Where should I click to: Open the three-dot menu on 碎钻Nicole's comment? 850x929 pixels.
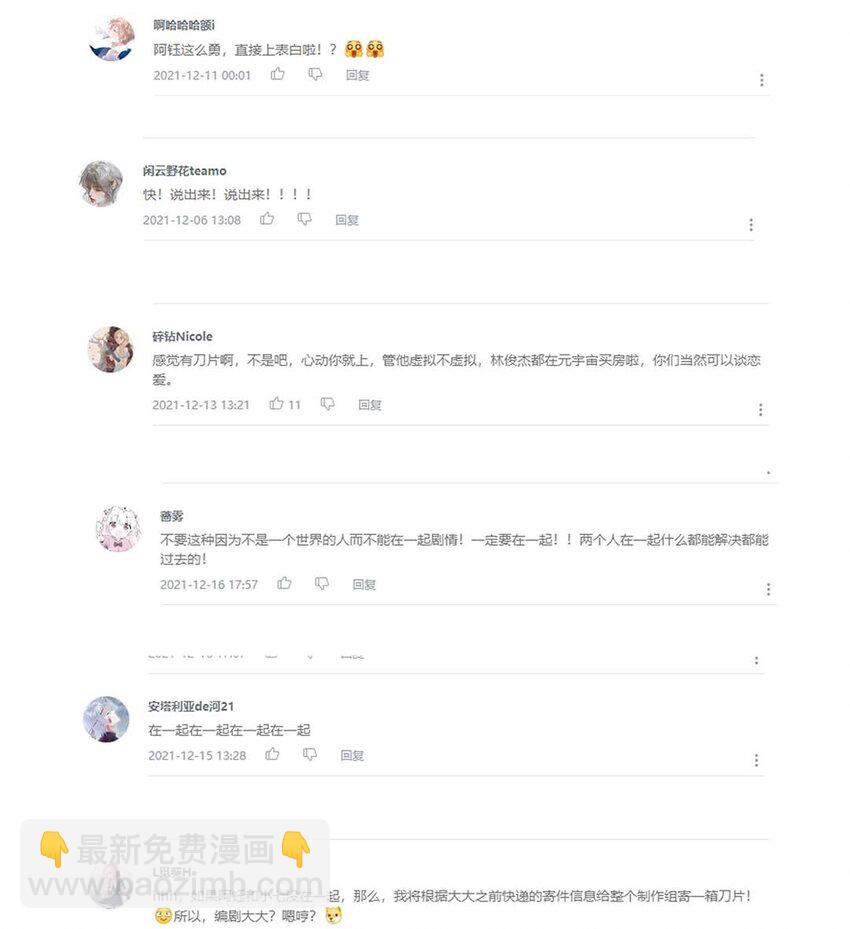[760, 408]
